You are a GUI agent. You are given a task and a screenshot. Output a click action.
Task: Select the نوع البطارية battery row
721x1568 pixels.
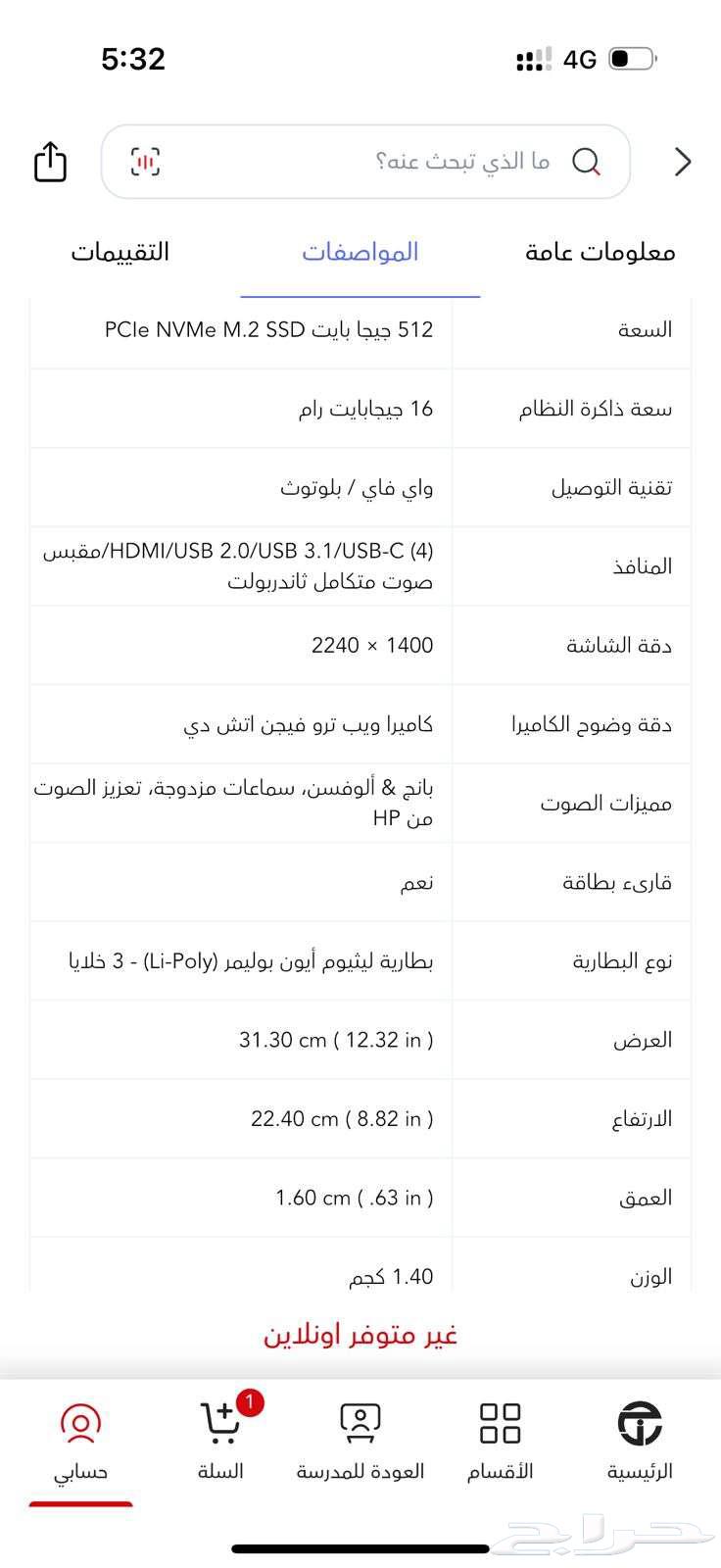pos(360,960)
